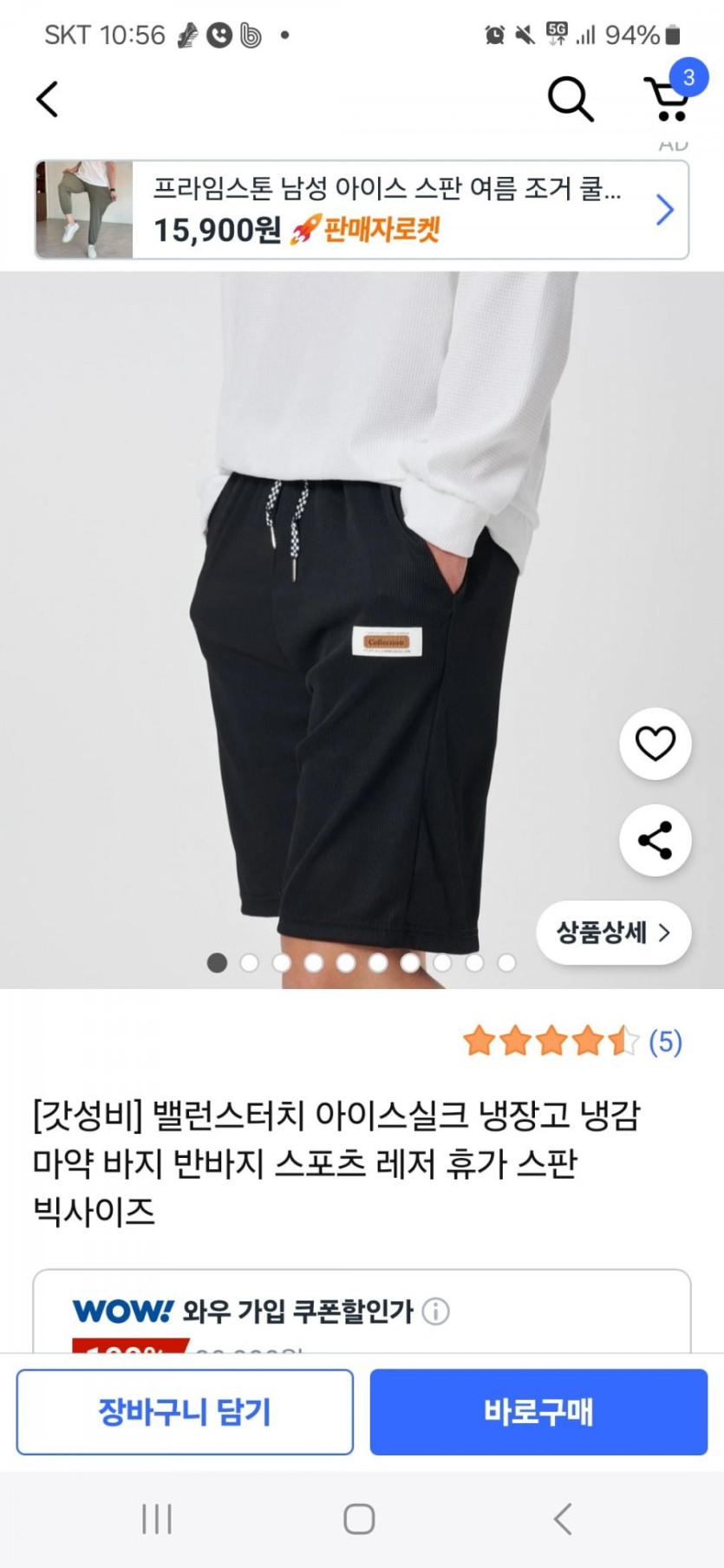Open the 프라임스톤 ad banner
This screenshot has height=1568, width=724.
pos(362,209)
